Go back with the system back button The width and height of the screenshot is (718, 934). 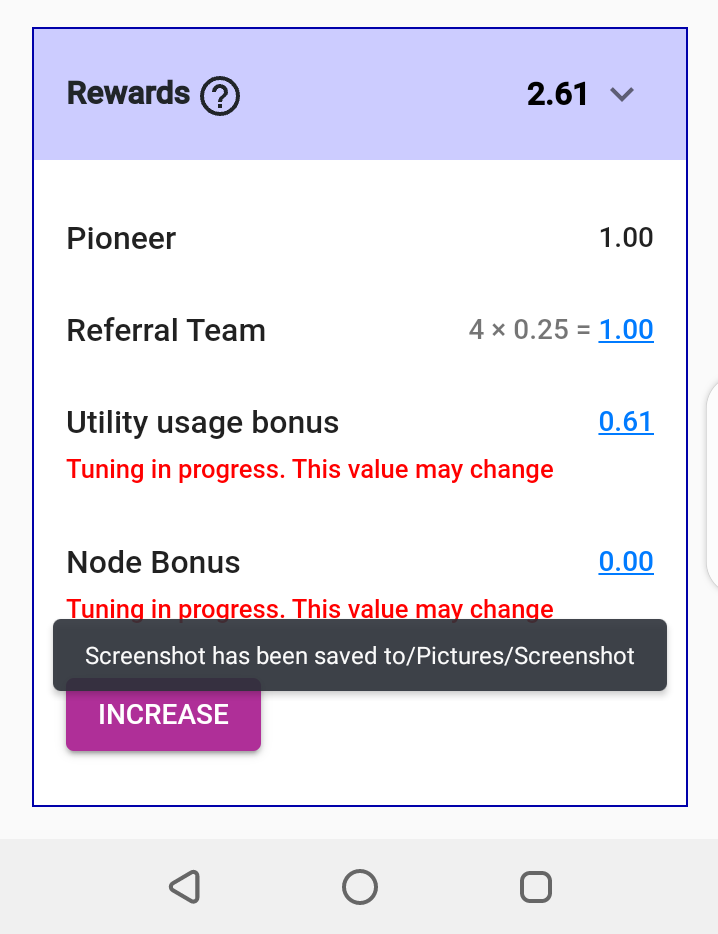[x=184, y=887]
